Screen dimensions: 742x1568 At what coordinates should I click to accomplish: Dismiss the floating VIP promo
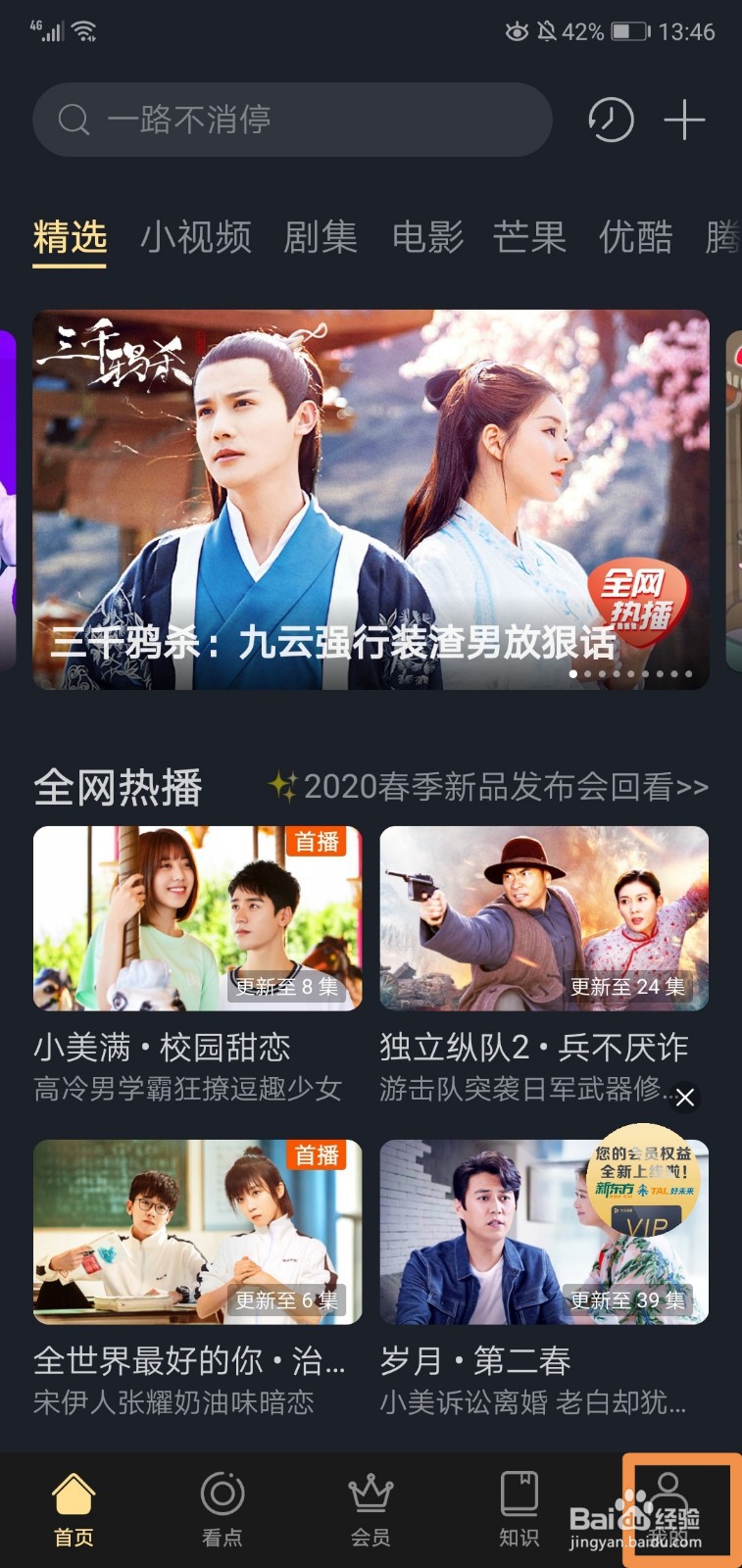685,1098
